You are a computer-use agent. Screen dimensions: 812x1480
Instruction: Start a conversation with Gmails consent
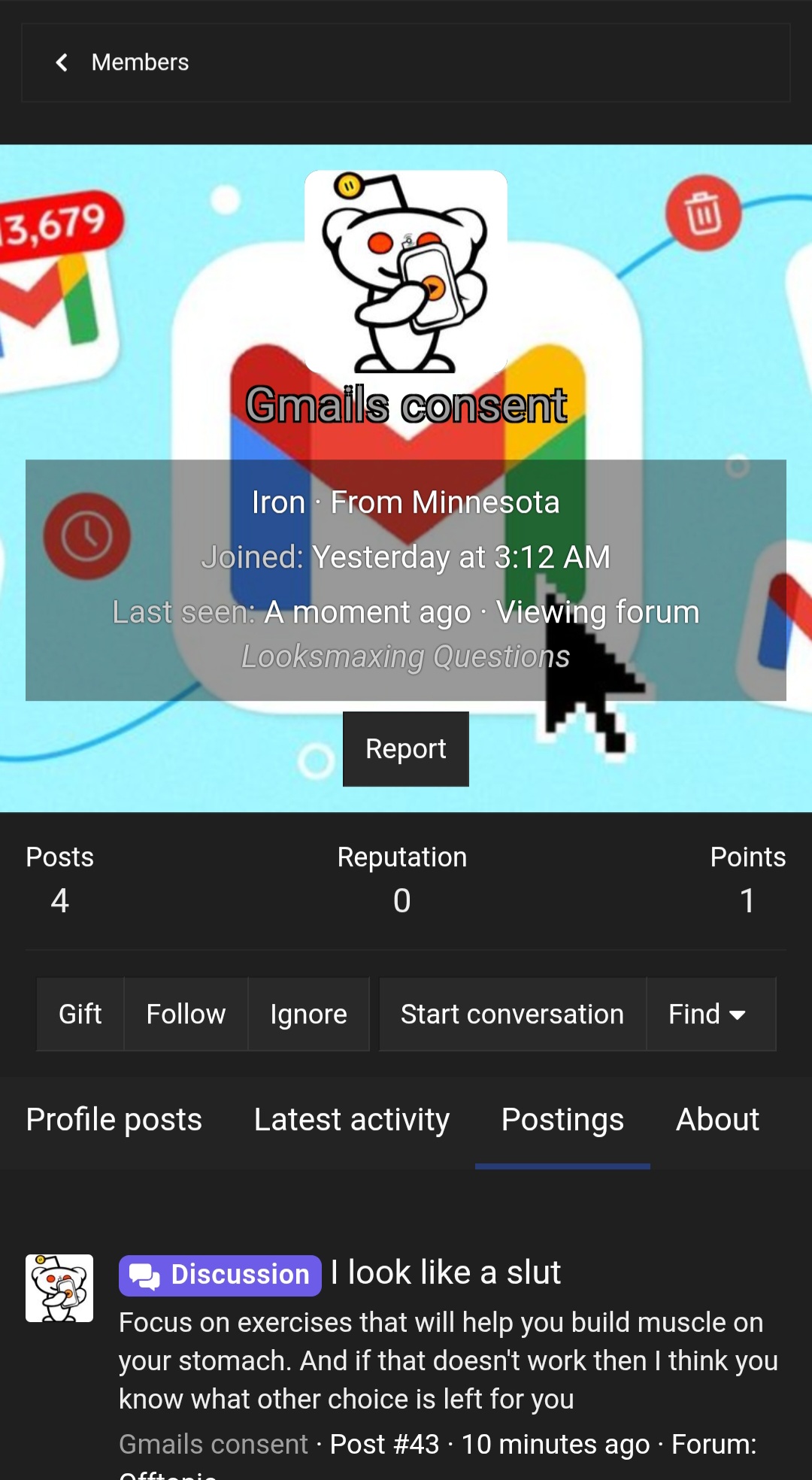point(512,1014)
